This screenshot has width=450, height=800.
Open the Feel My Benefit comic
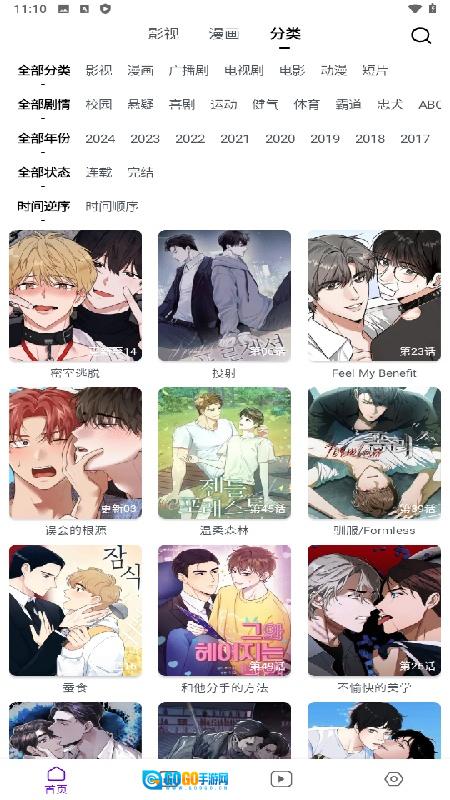click(x=374, y=305)
